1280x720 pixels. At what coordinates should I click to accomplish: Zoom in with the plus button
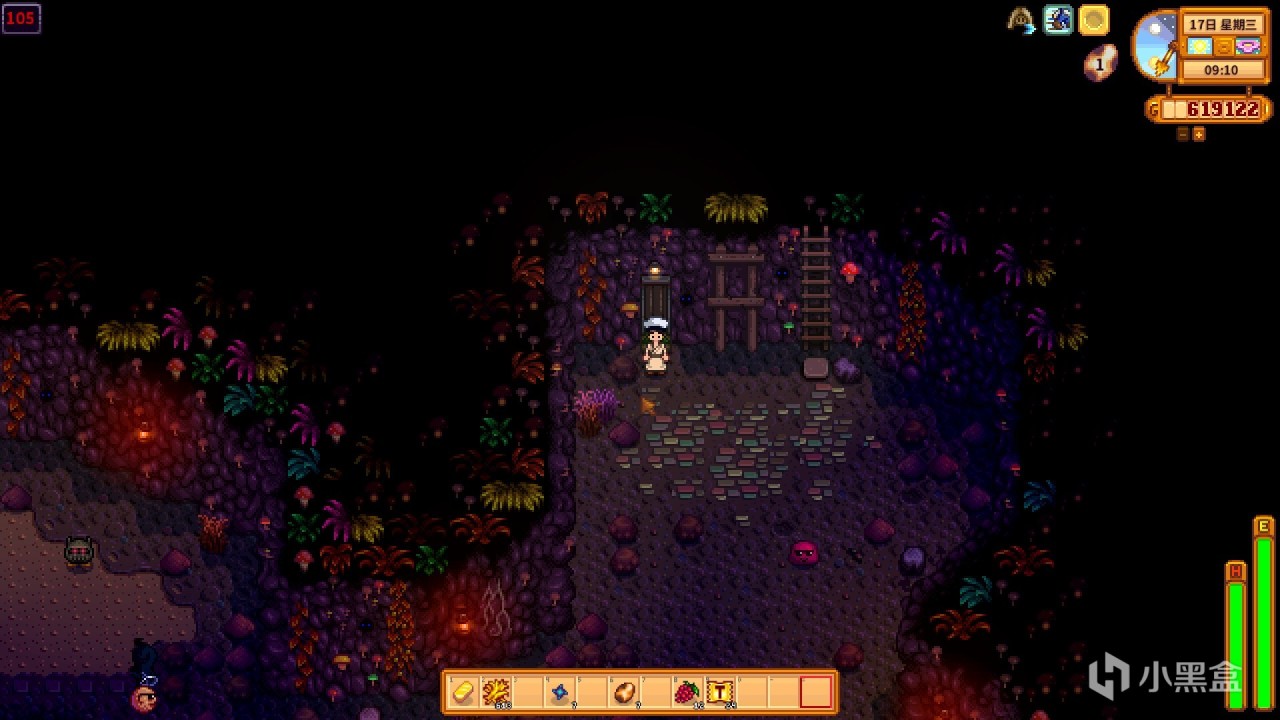click(1199, 134)
